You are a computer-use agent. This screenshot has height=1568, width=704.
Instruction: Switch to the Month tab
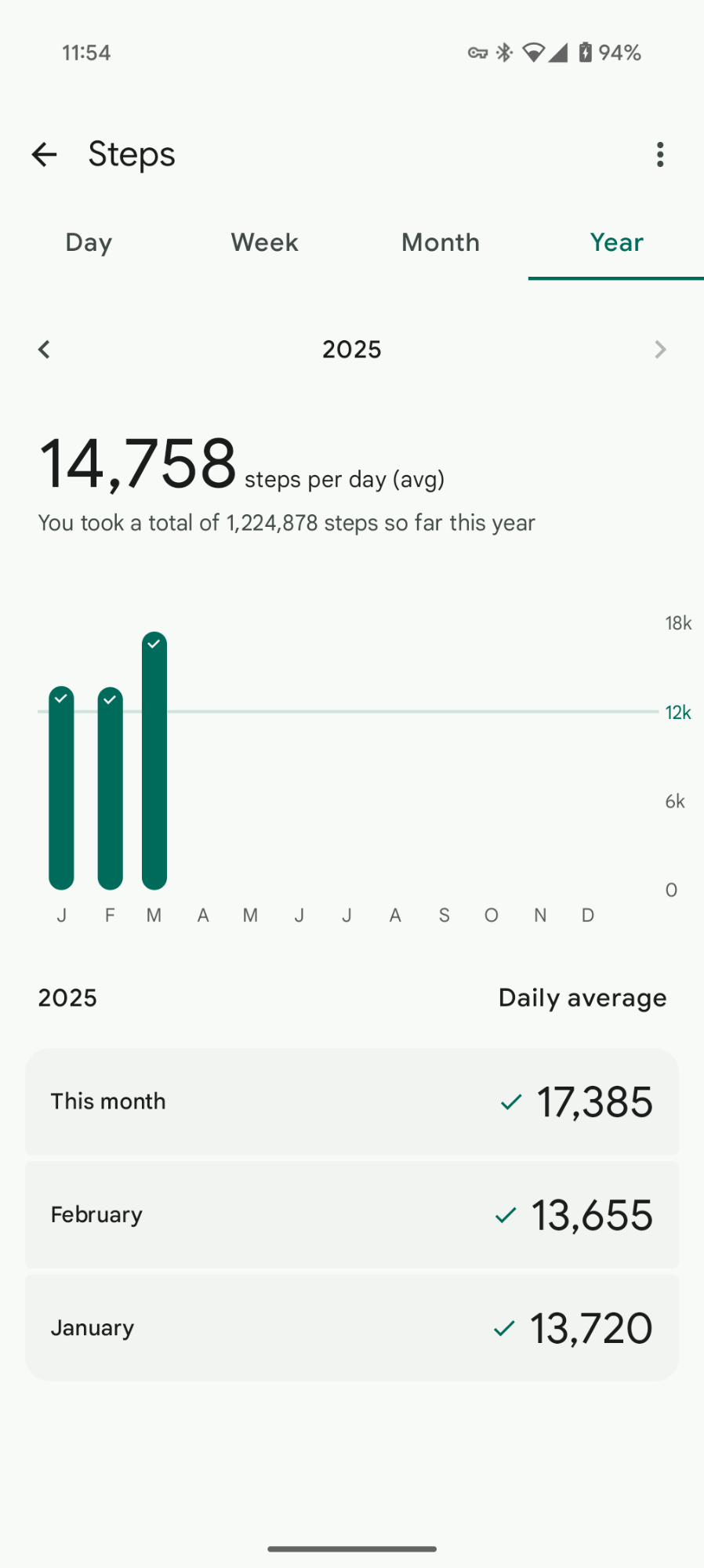pyautogui.click(x=441, y=242)
